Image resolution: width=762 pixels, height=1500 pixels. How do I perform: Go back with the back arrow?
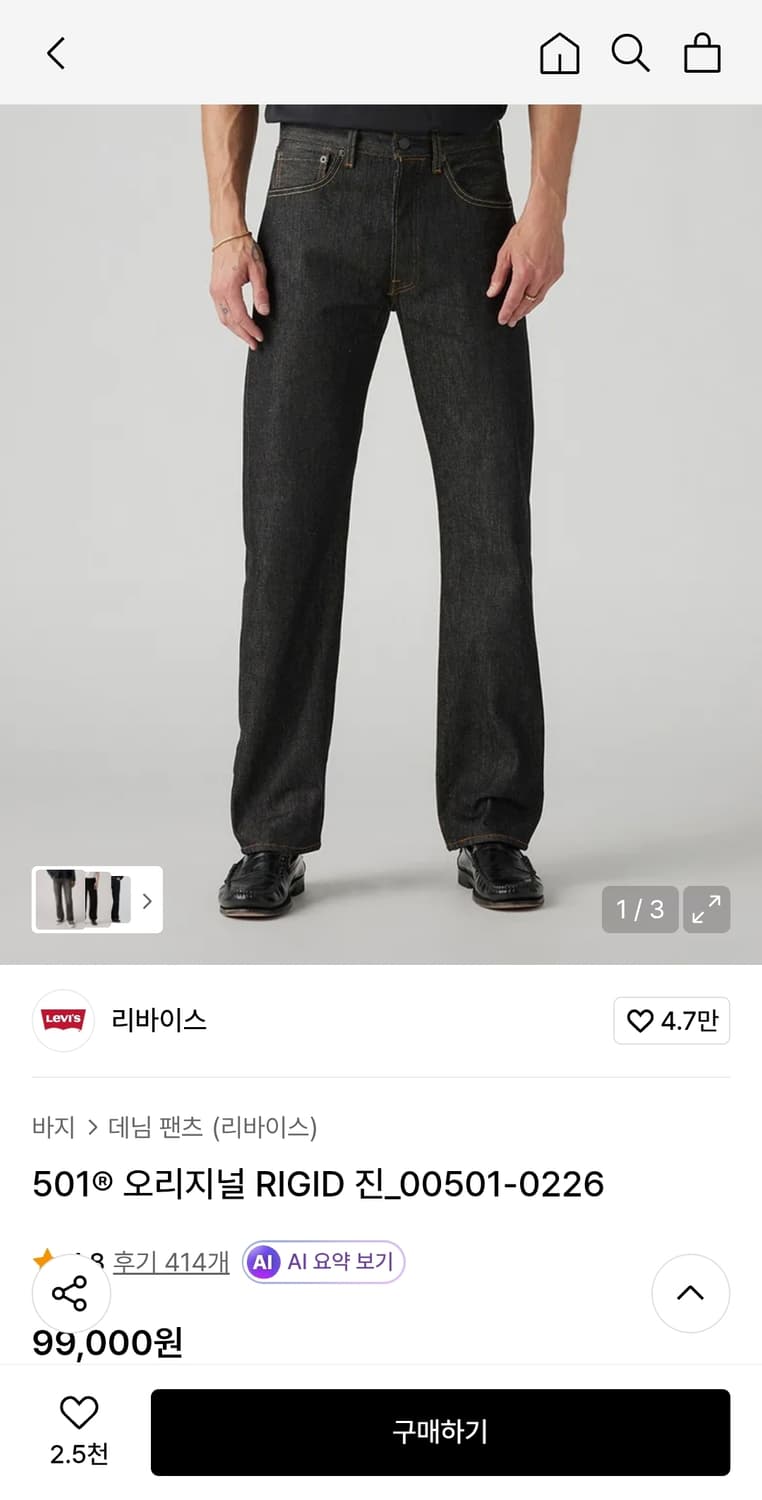point(55,53)
